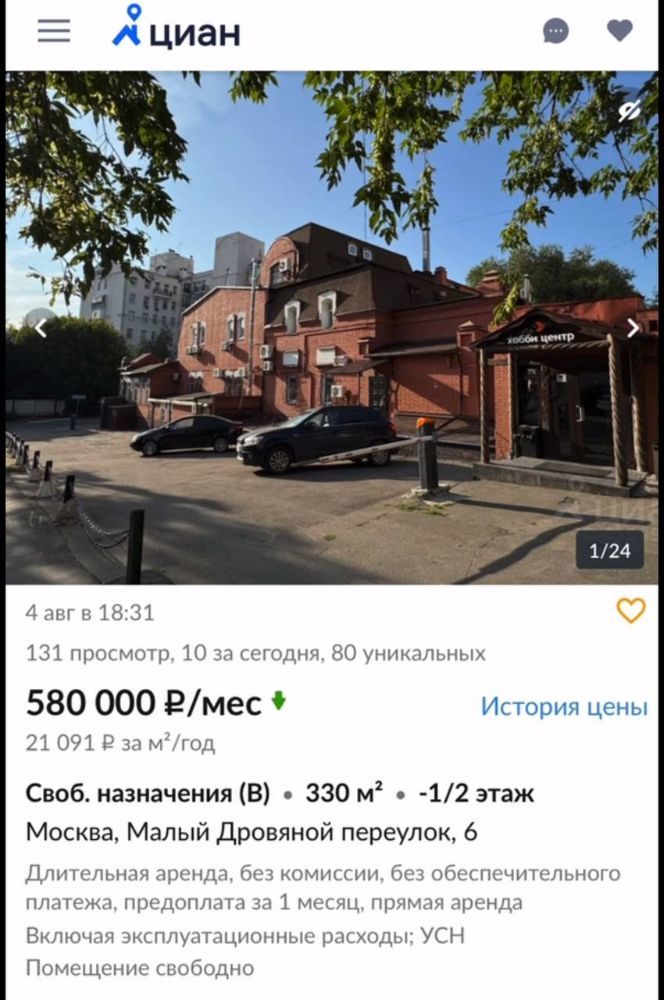
Task: Show next listing photo
Action: [632, 328]
